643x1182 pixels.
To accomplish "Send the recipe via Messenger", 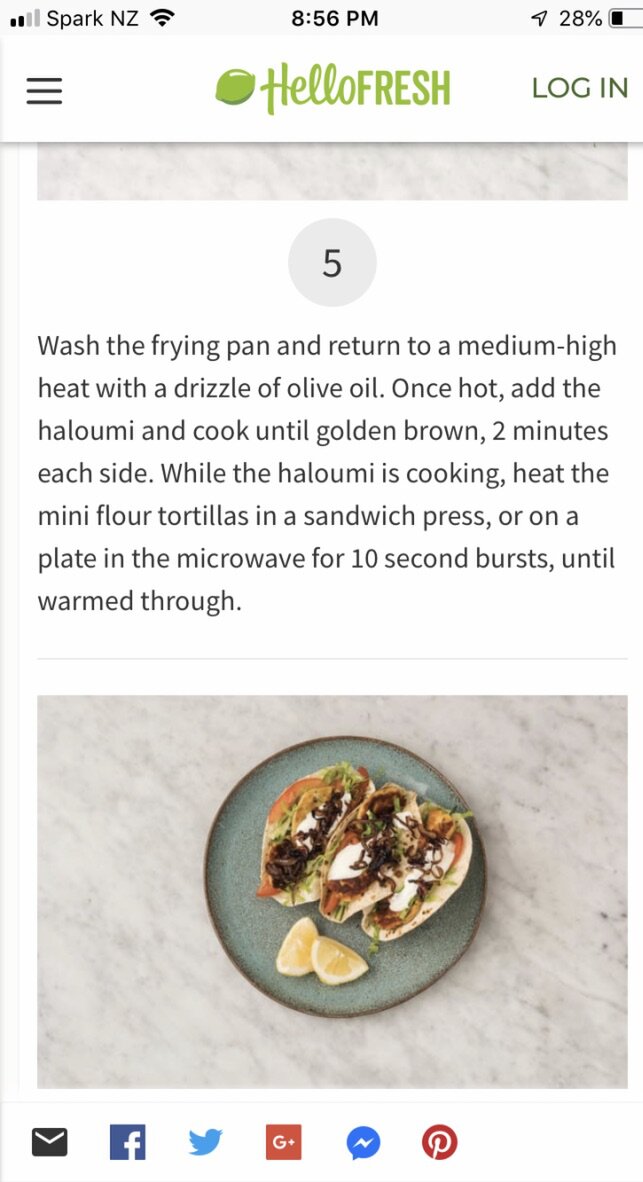I will click(363, 1141).
